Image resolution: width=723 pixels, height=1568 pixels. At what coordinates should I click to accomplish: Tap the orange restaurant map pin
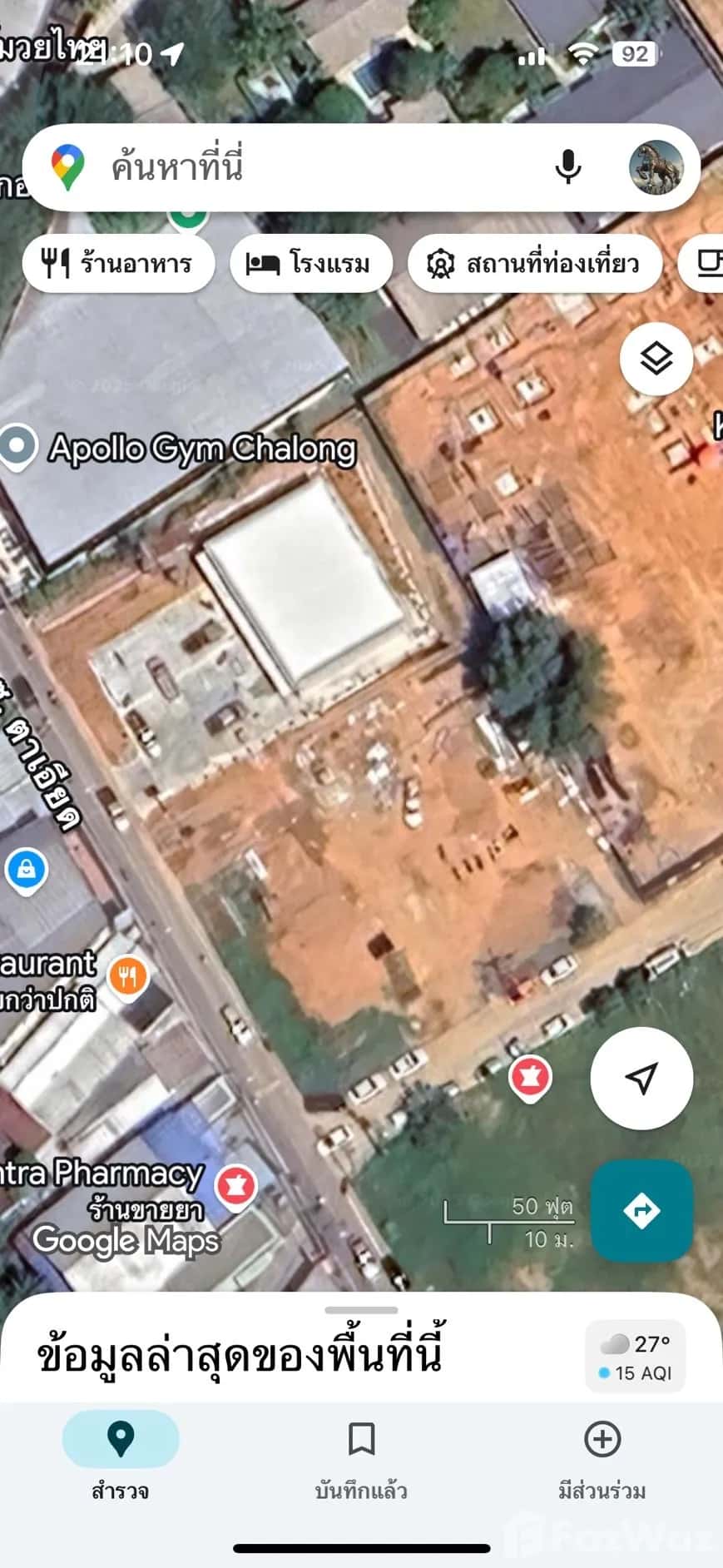pos(127,975)
